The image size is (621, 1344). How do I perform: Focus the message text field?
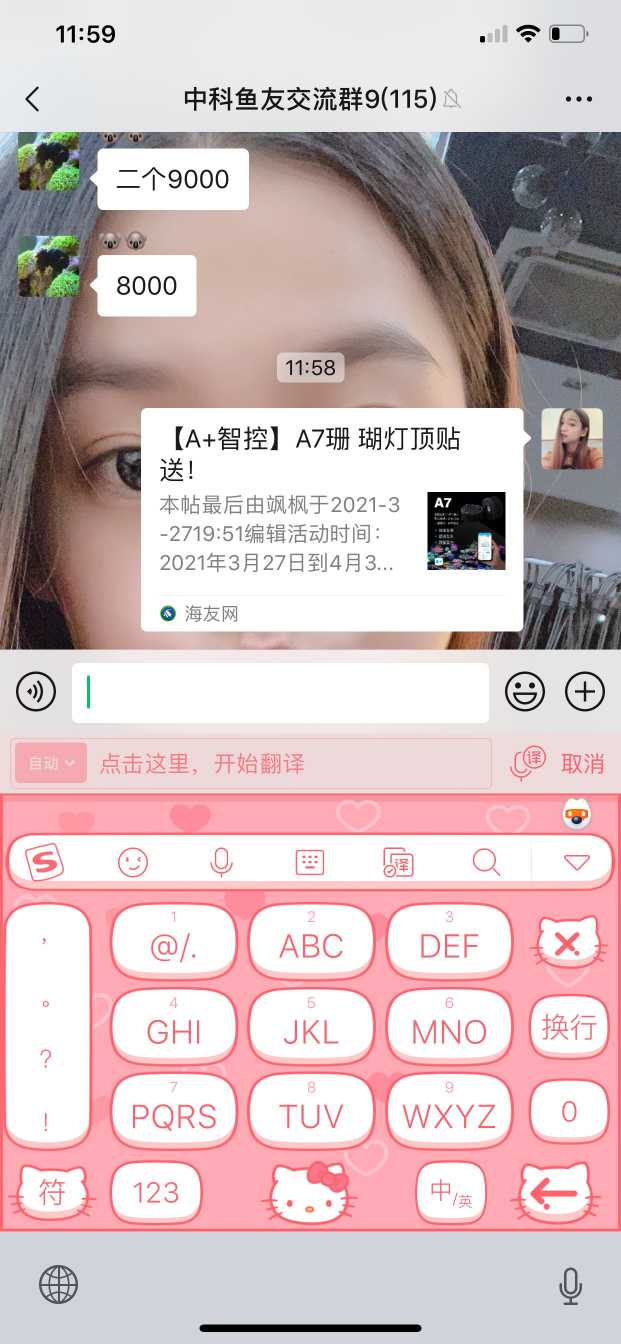[280, 692]
